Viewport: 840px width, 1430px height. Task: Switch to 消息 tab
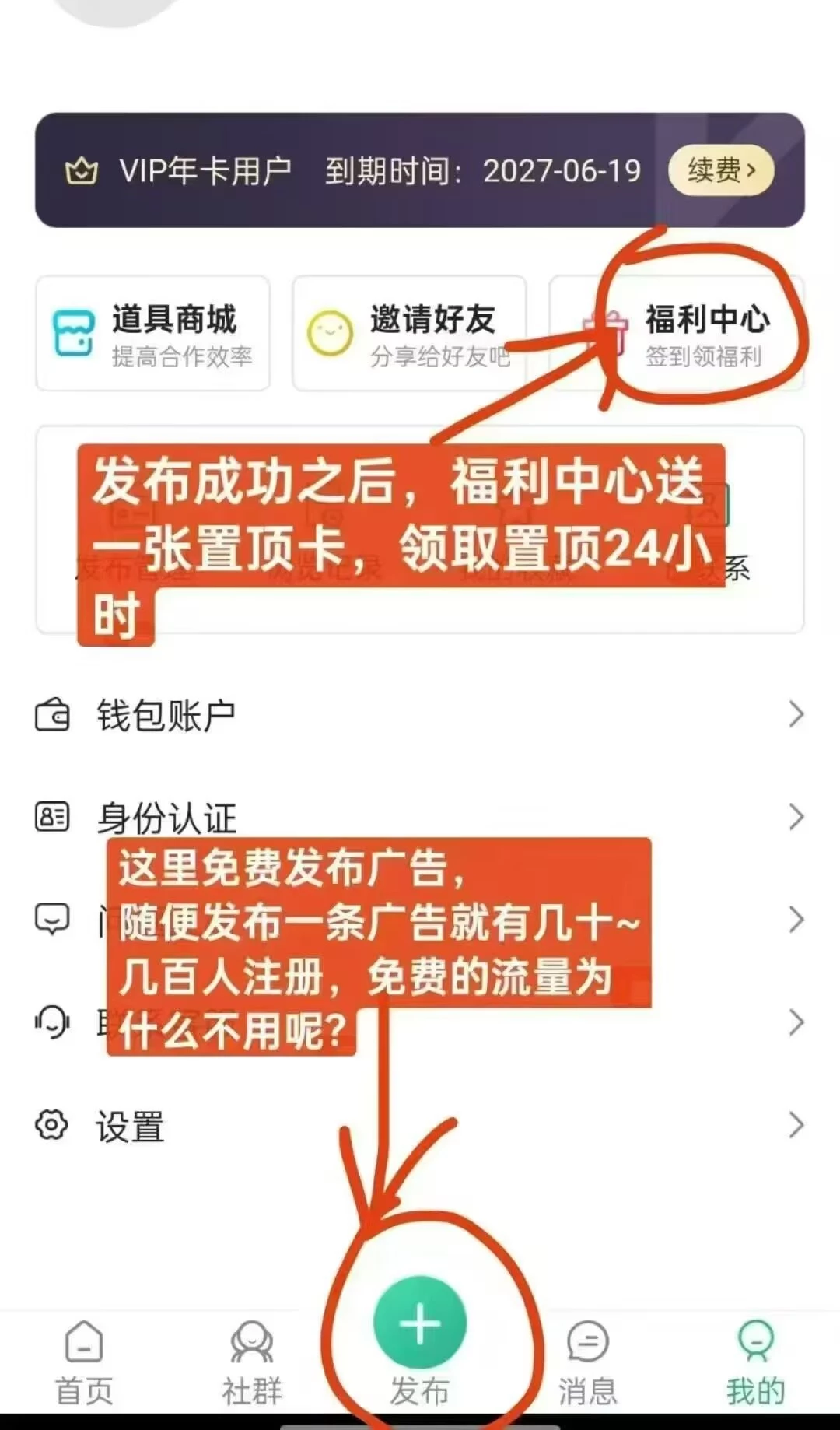(x=588, y=1362)
